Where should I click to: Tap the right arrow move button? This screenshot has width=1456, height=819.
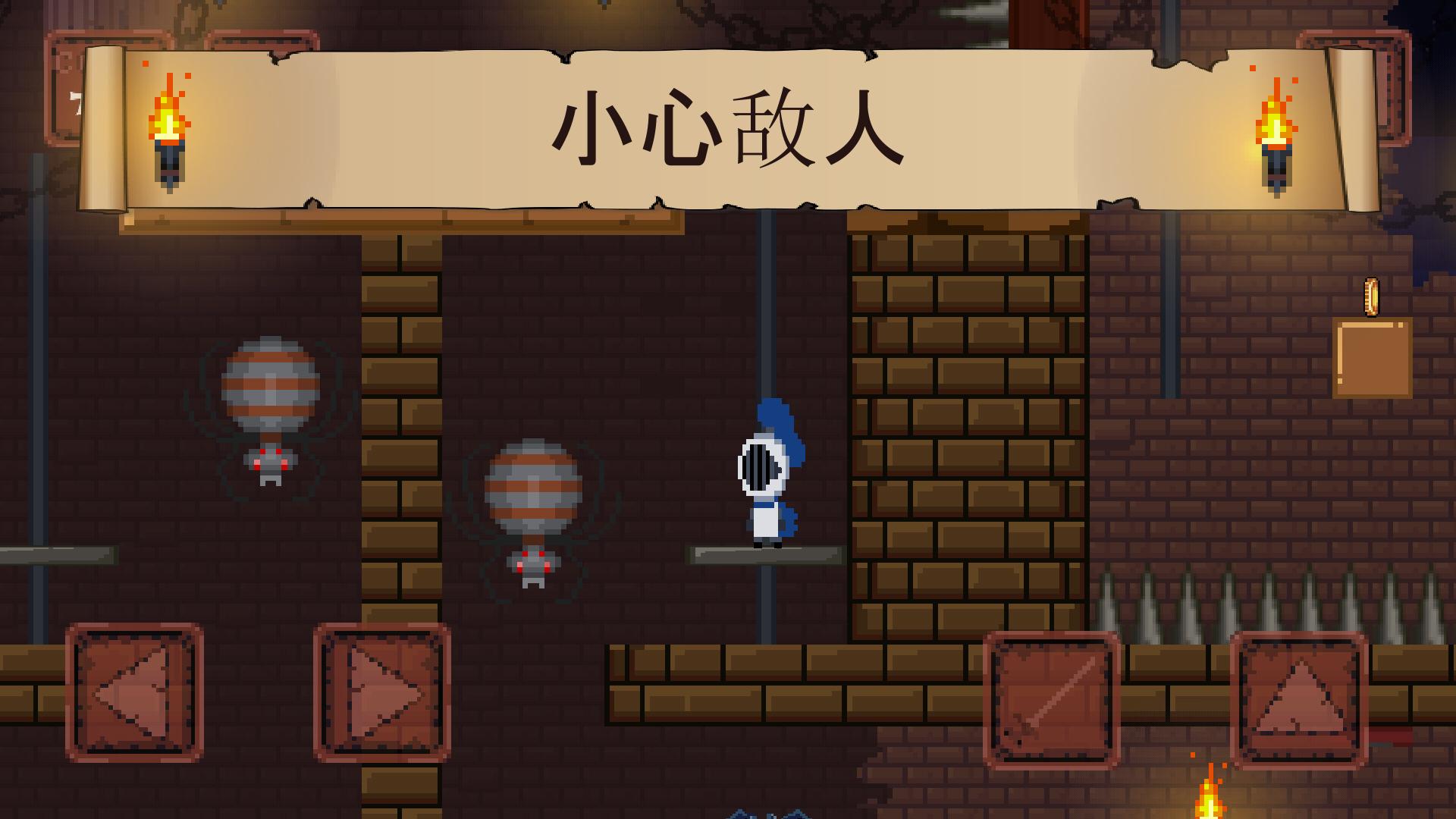click(382, 692)
